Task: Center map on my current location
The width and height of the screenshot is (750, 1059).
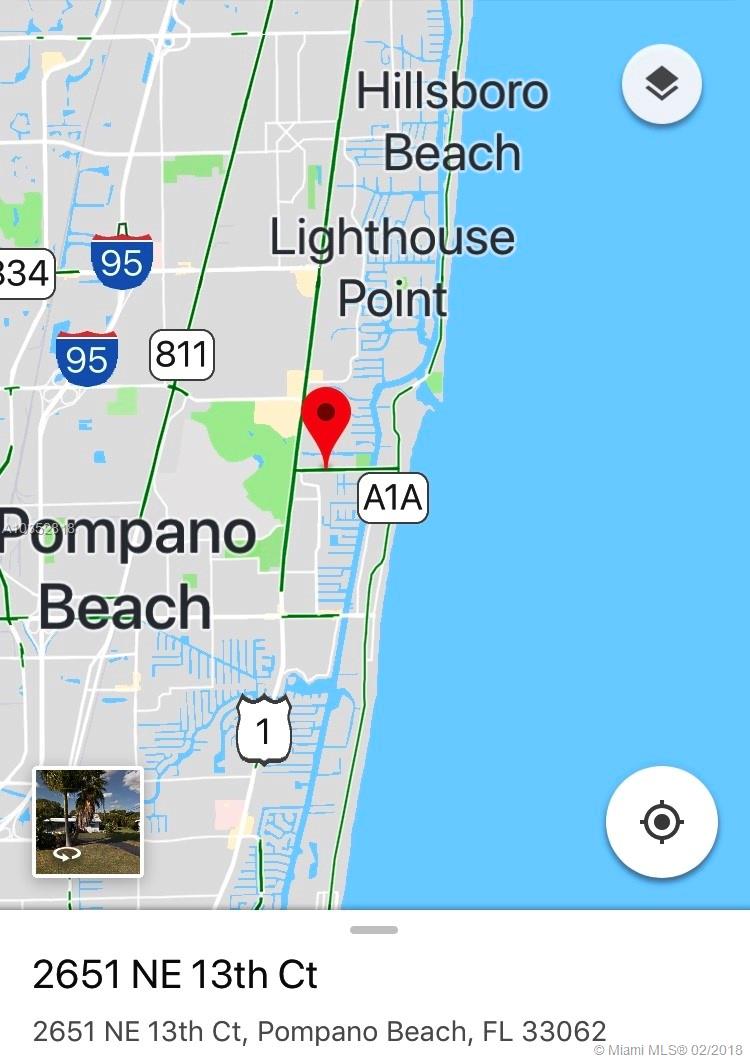Action: point(661,822)
